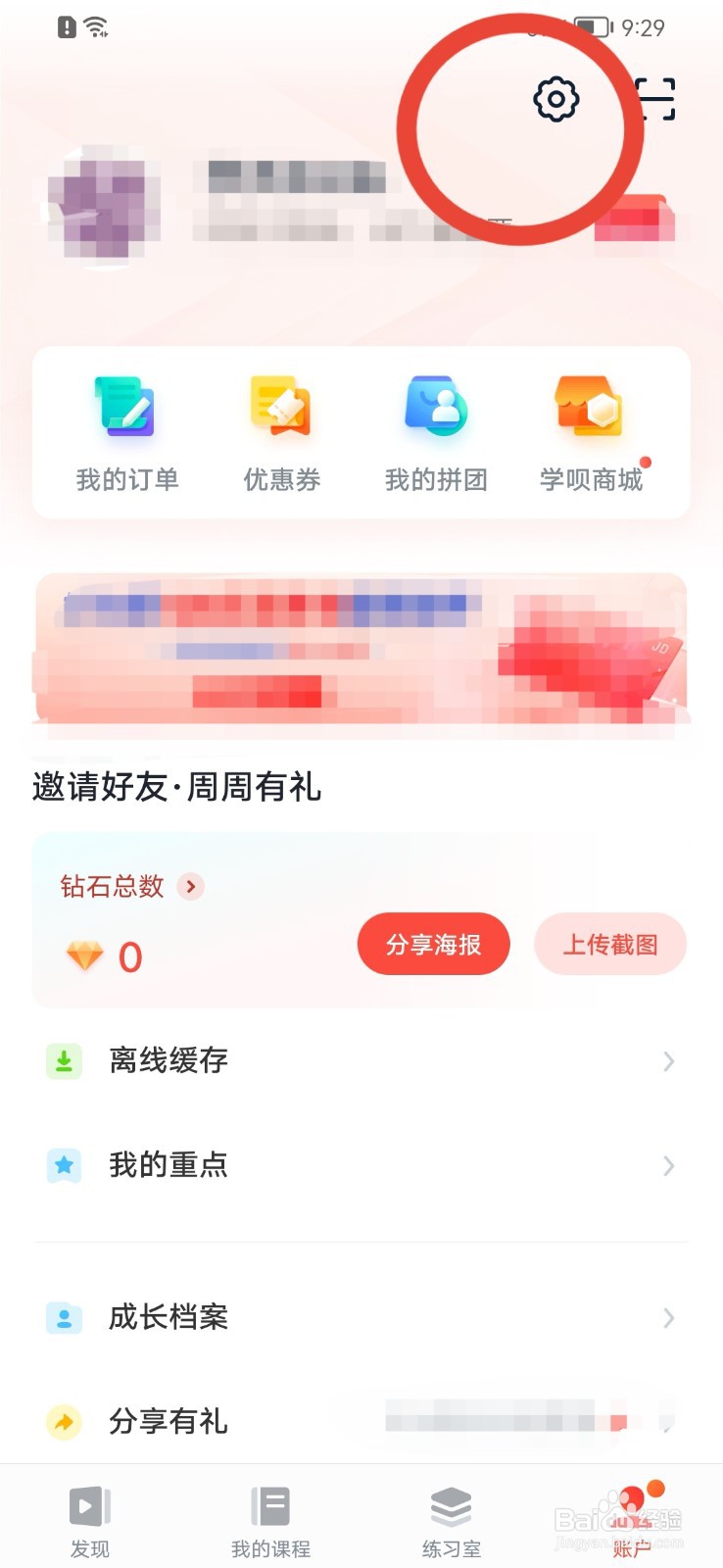Open the settings gear icon
Viewport: 723px width, 1568px height.
(x=555, y=99)
